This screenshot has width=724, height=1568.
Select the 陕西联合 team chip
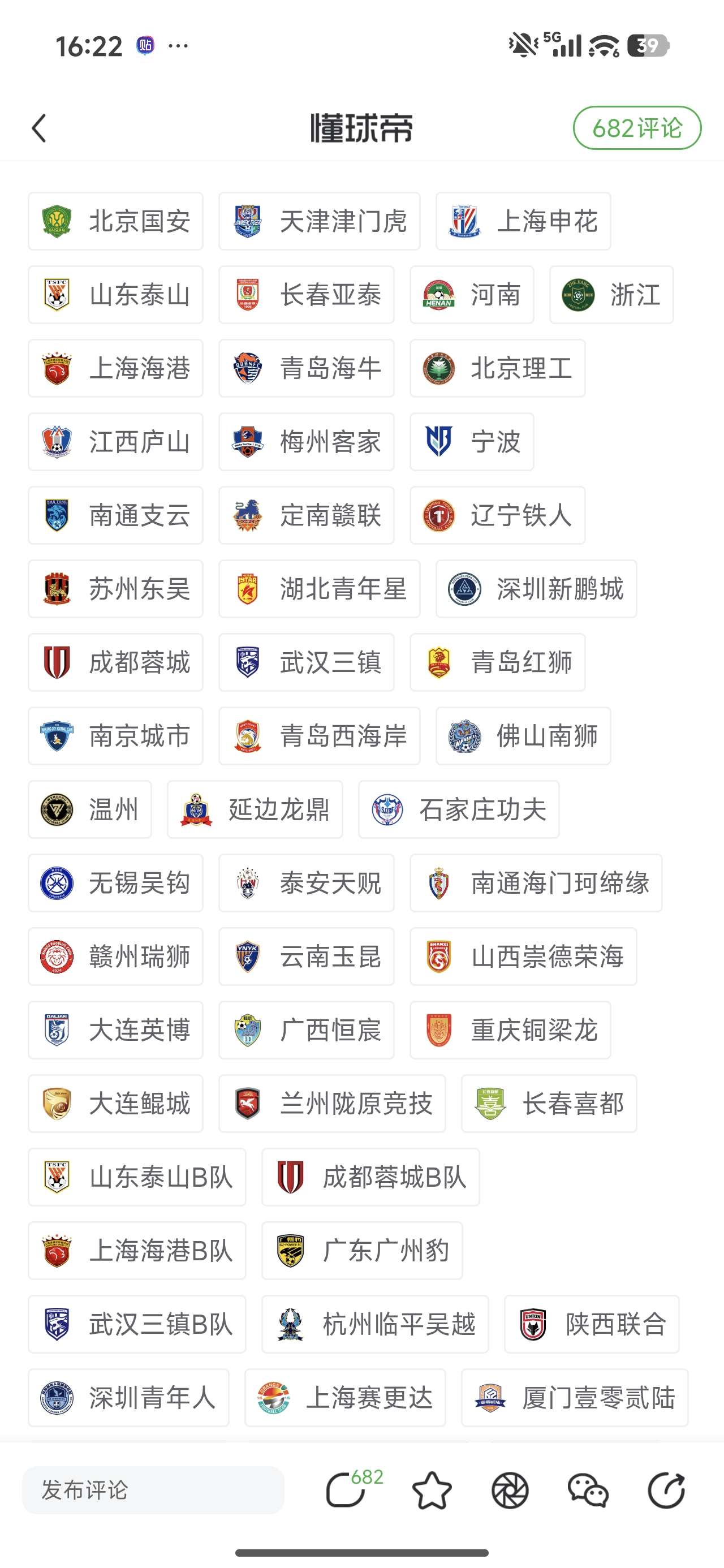(591, 1324)
